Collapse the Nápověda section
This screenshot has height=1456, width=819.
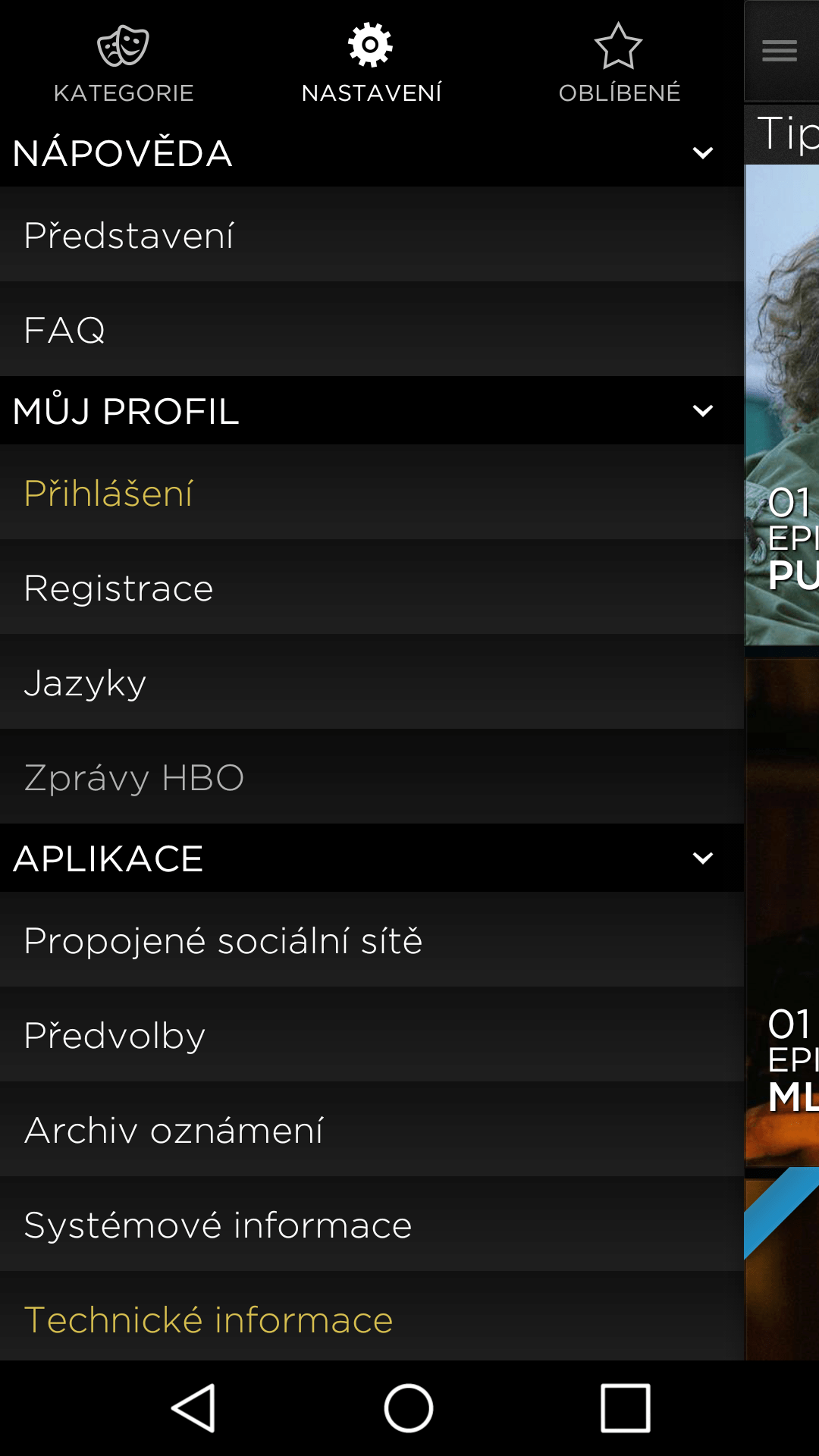pos(703,153)
